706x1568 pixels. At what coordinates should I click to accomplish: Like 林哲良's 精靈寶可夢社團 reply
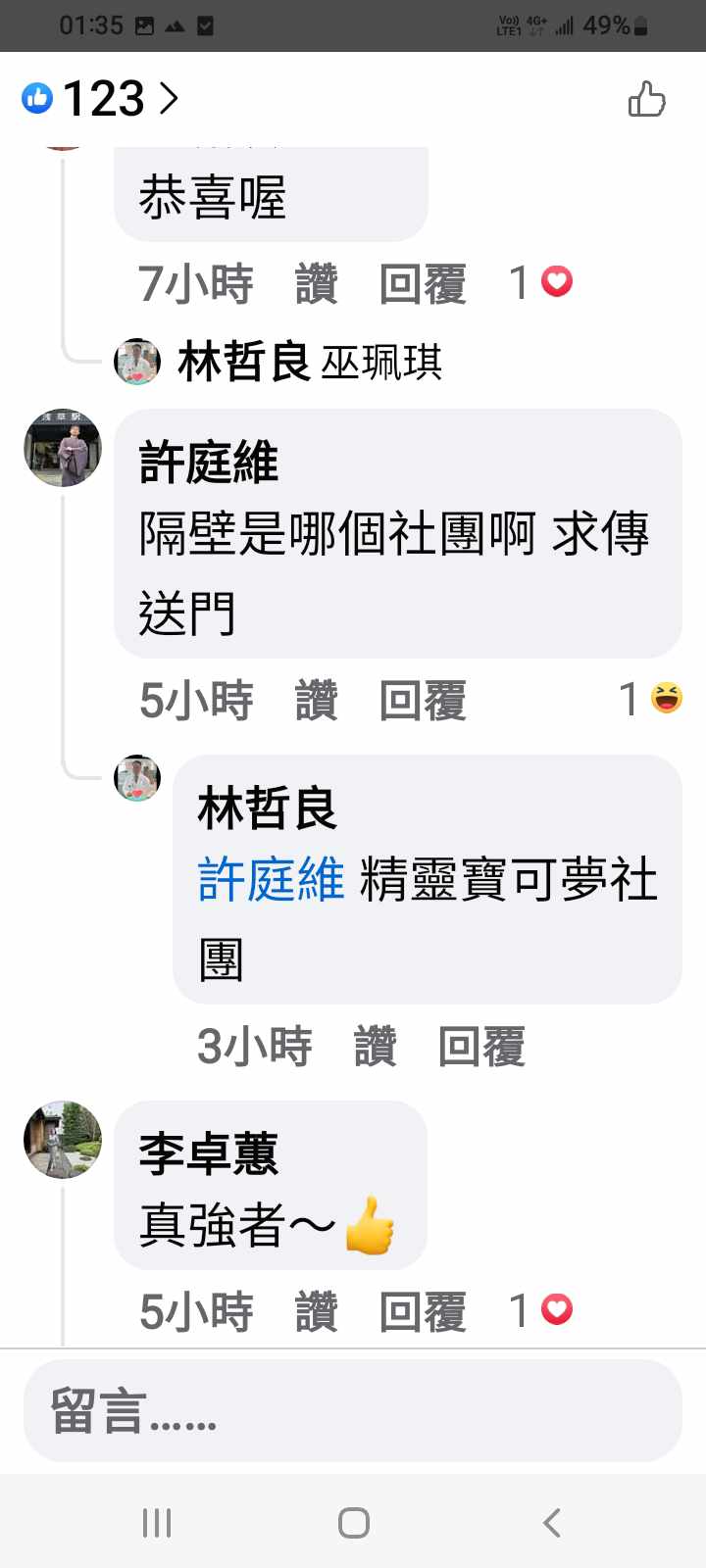pos(375,1047)
